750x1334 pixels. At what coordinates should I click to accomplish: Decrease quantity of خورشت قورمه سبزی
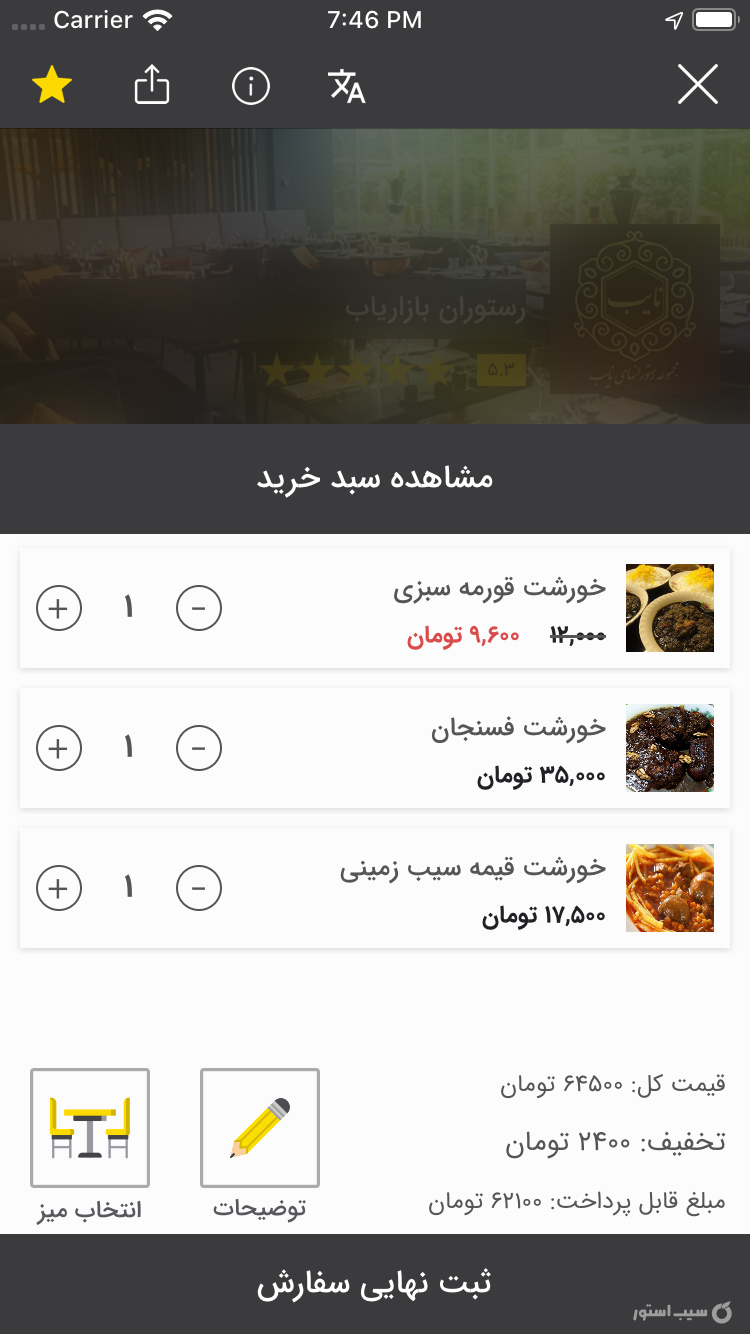click(199, 608)
